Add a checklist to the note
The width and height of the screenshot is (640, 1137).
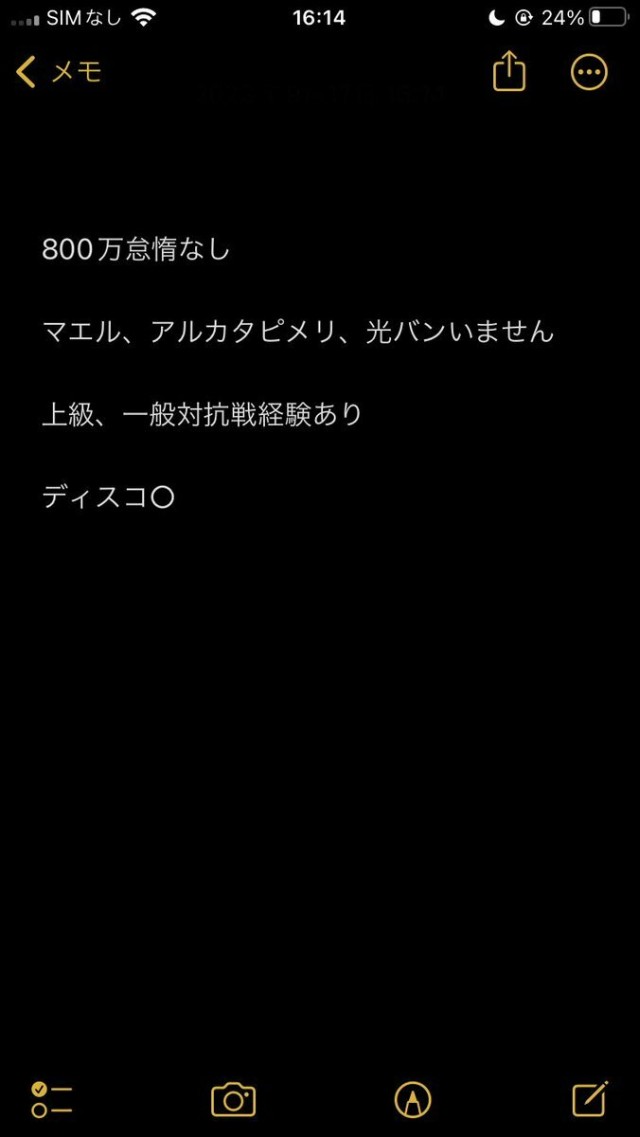click(51, 1099)
